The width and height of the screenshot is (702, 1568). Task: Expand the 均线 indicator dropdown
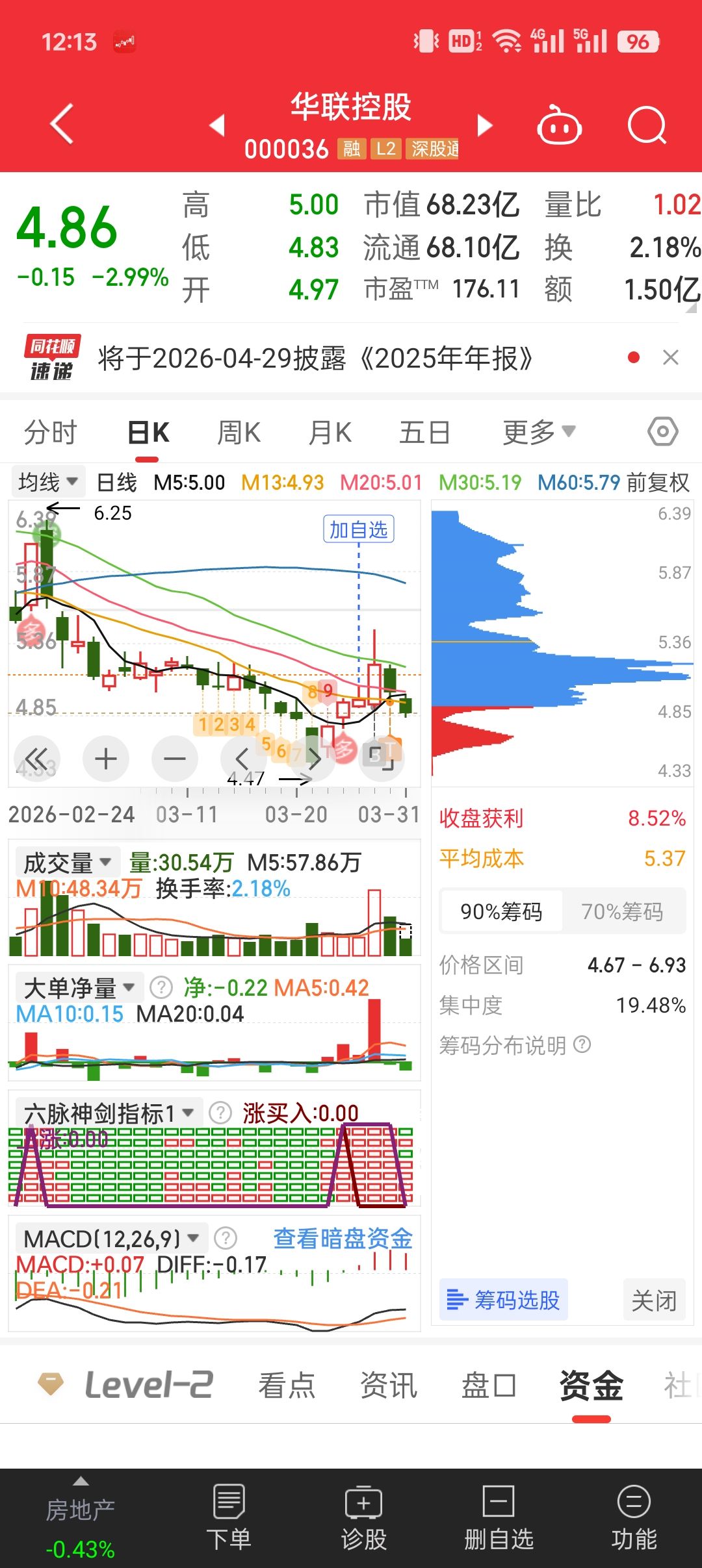point(48,483)
